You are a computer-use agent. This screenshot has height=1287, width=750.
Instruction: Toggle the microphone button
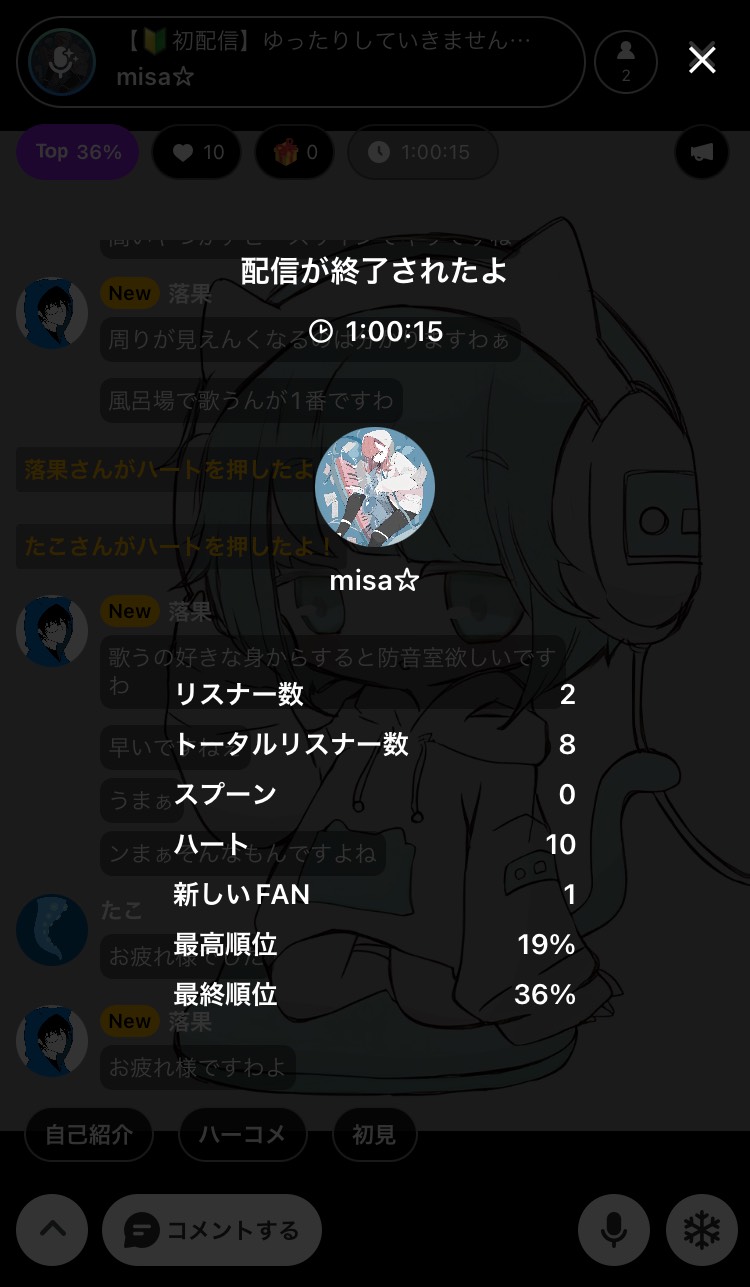(614, 1229)
